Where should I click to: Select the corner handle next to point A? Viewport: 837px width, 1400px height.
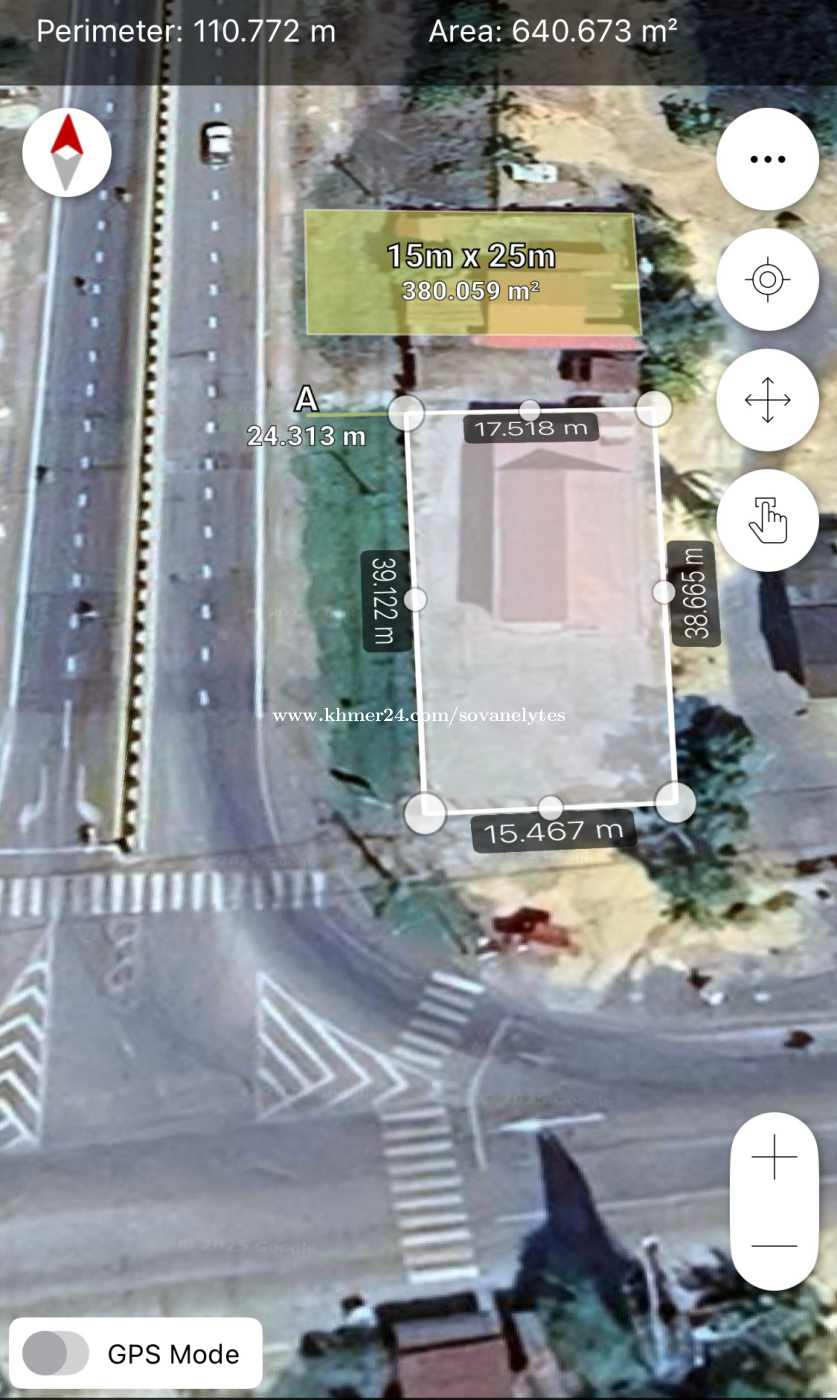coord(406,411)
